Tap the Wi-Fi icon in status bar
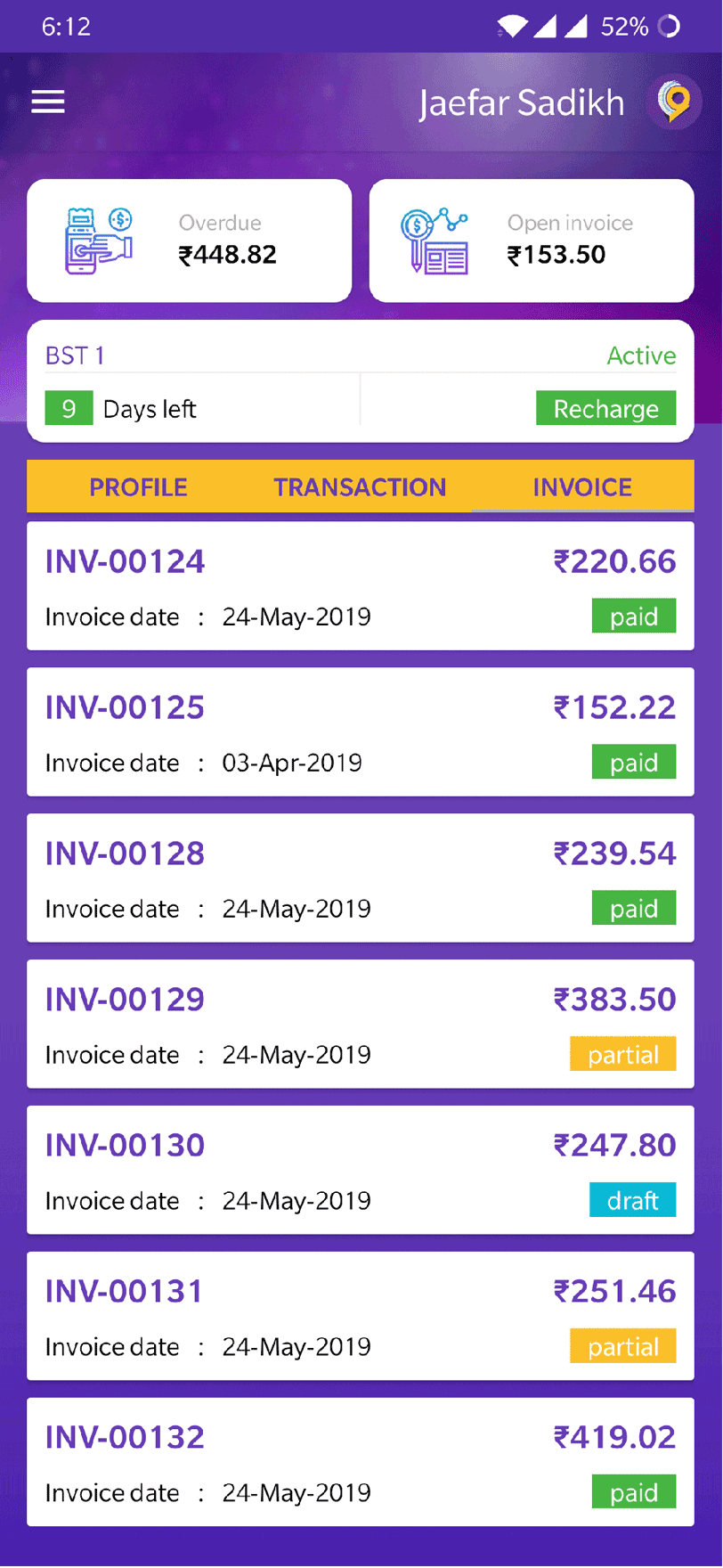 [x=513, y=26]
